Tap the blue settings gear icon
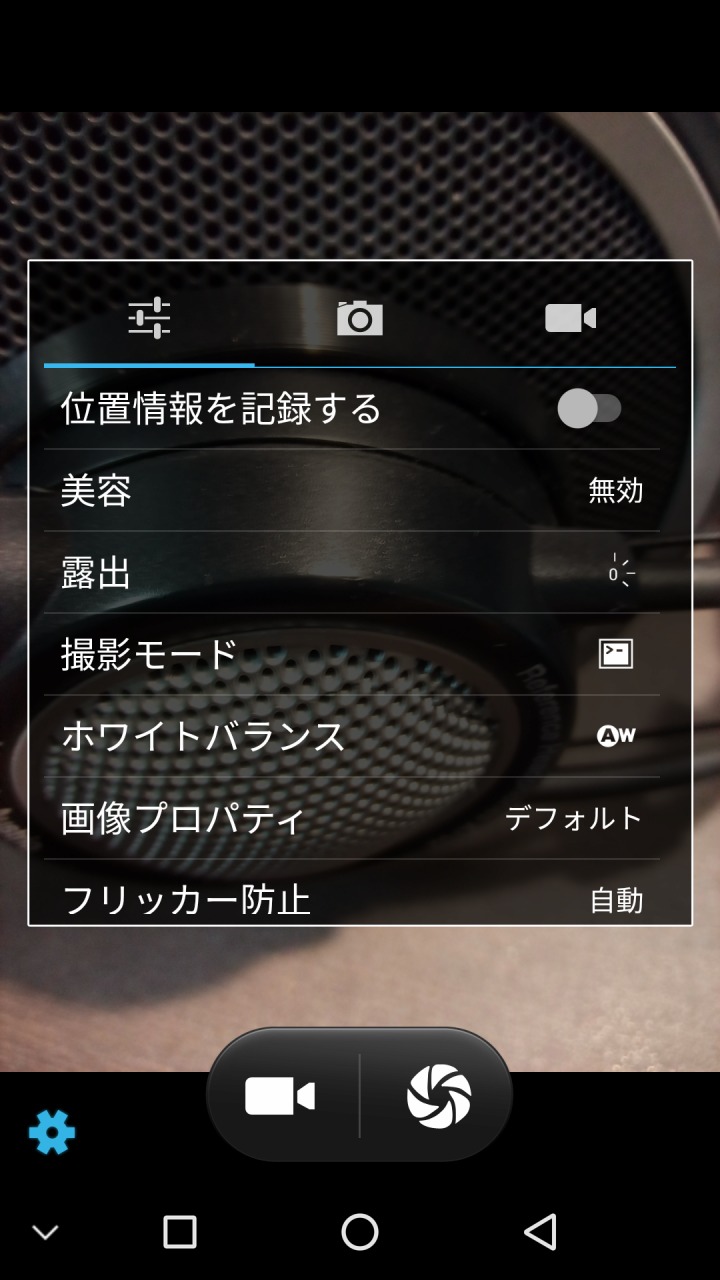The height and width of the screenshot is (1280, 720). 52,1132
